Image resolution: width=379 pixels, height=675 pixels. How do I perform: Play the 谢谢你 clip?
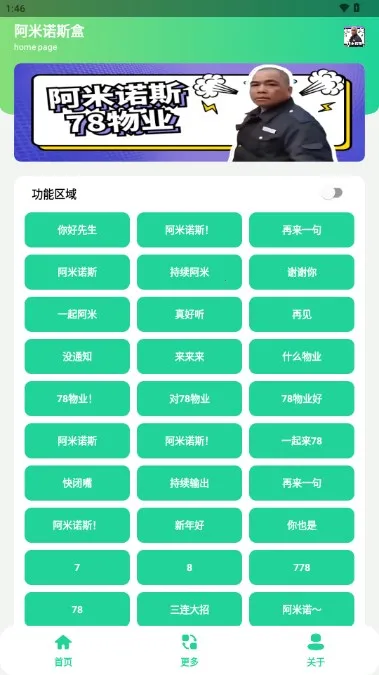pos(301,272)
